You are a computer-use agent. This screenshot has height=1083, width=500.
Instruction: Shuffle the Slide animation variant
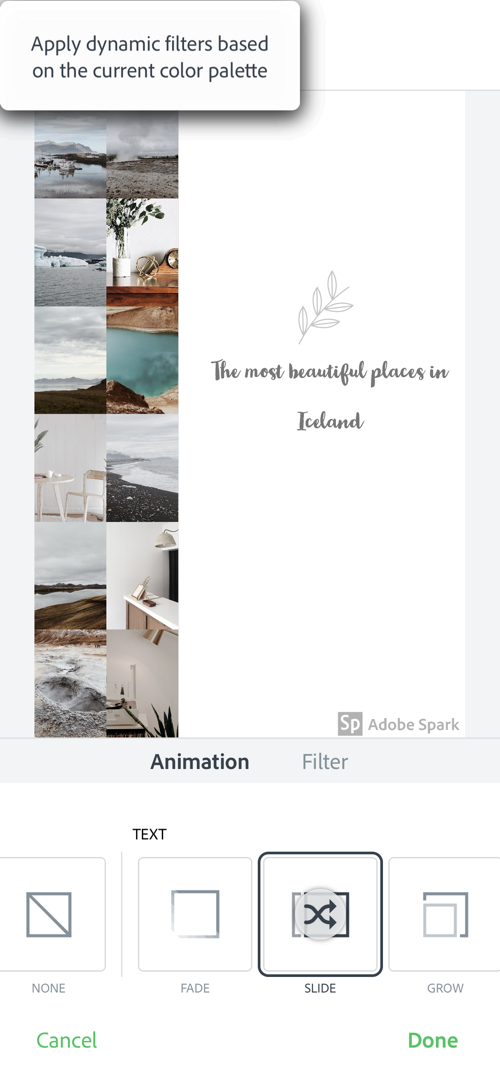(320, 914)
